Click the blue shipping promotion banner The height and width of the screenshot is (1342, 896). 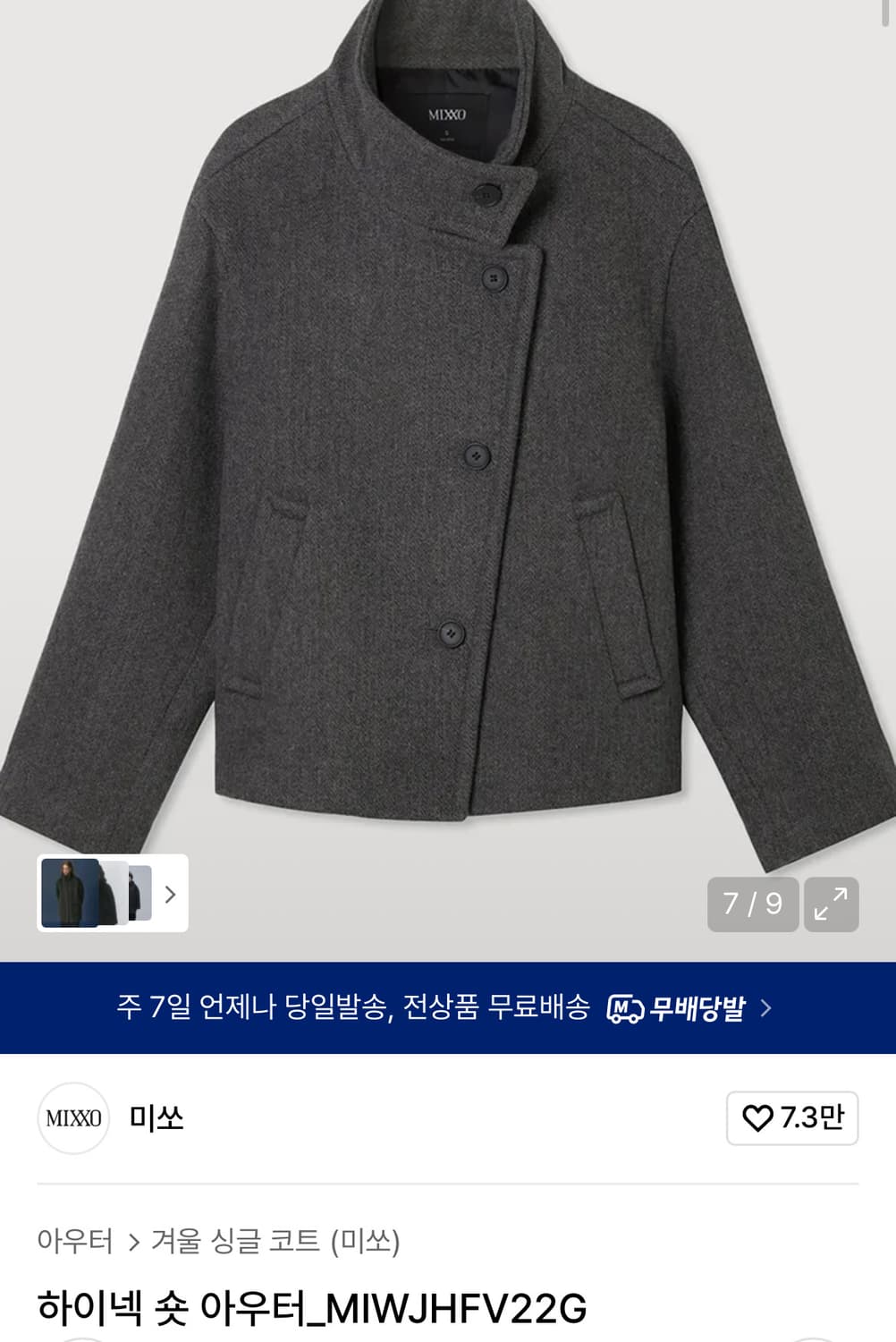[447, 1007]
